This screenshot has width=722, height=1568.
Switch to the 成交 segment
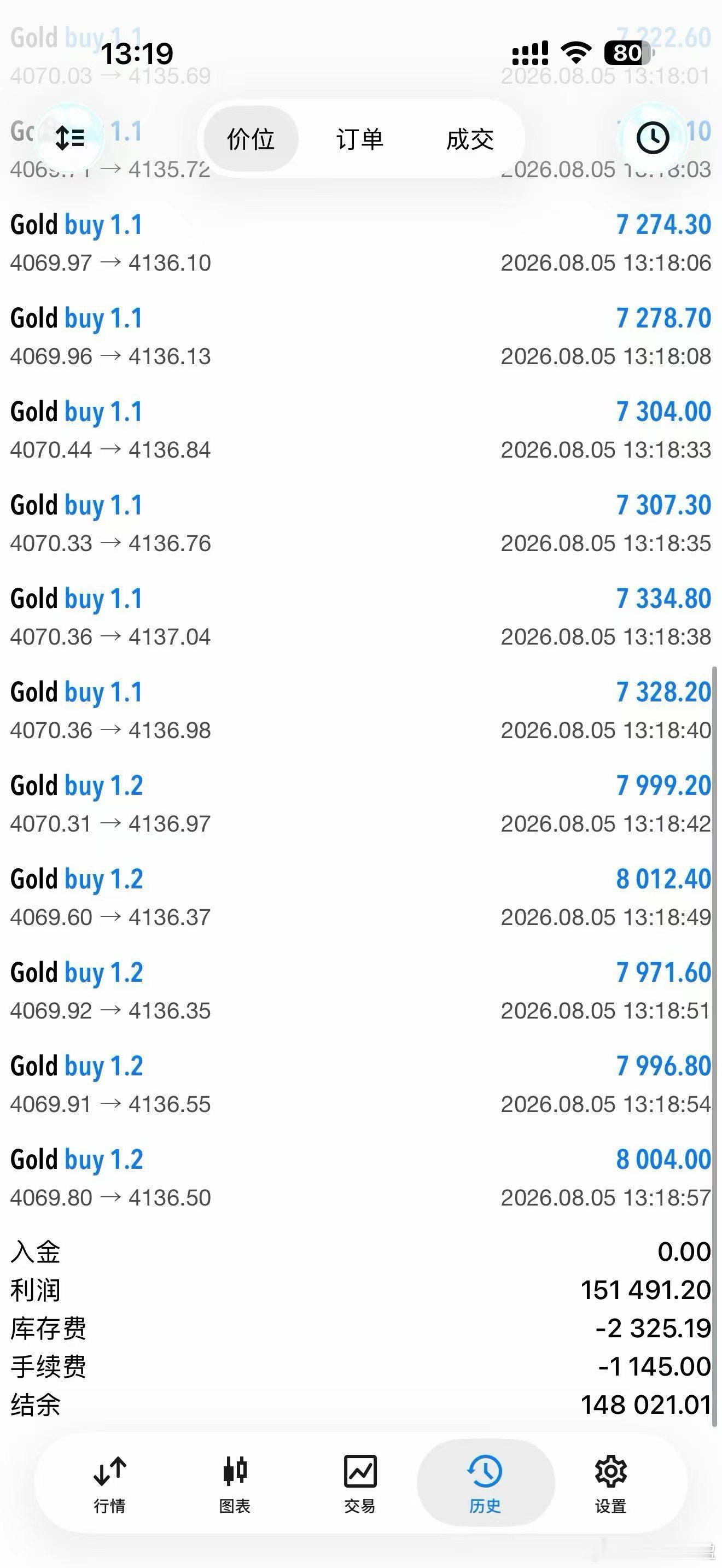point(469,139)
